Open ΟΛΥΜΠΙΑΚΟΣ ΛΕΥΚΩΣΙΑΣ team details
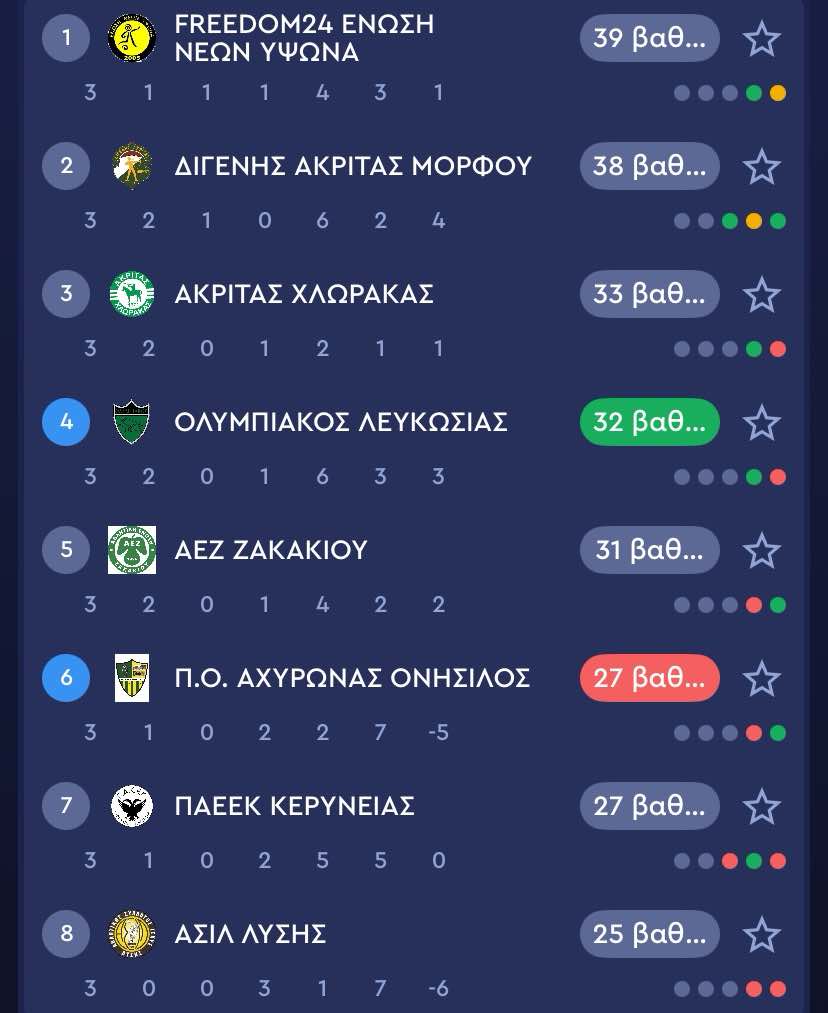This screenshot has width=828, height=1013. click(x=340, y=422)
